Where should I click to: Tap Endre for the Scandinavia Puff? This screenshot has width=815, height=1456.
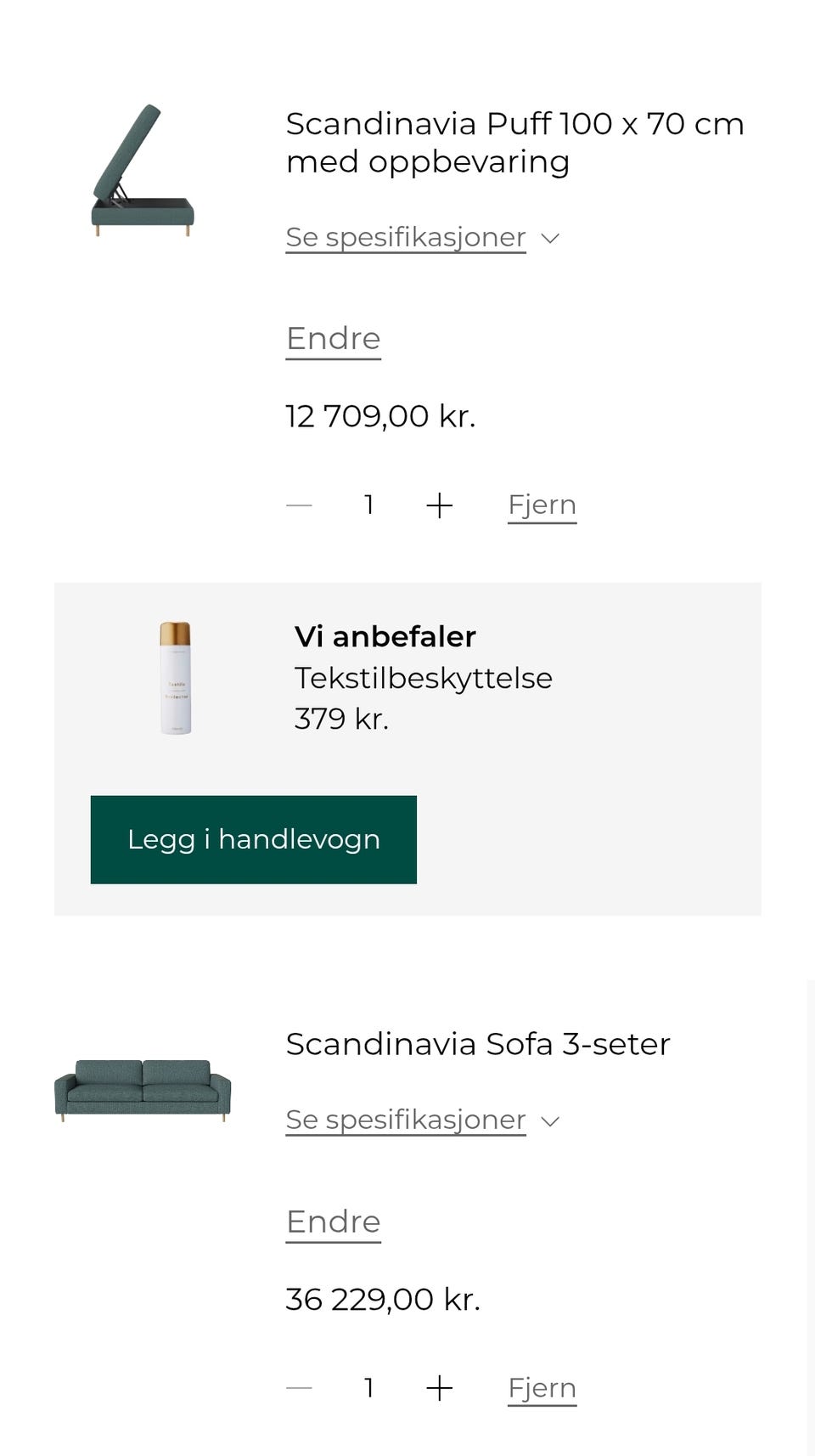333,339
